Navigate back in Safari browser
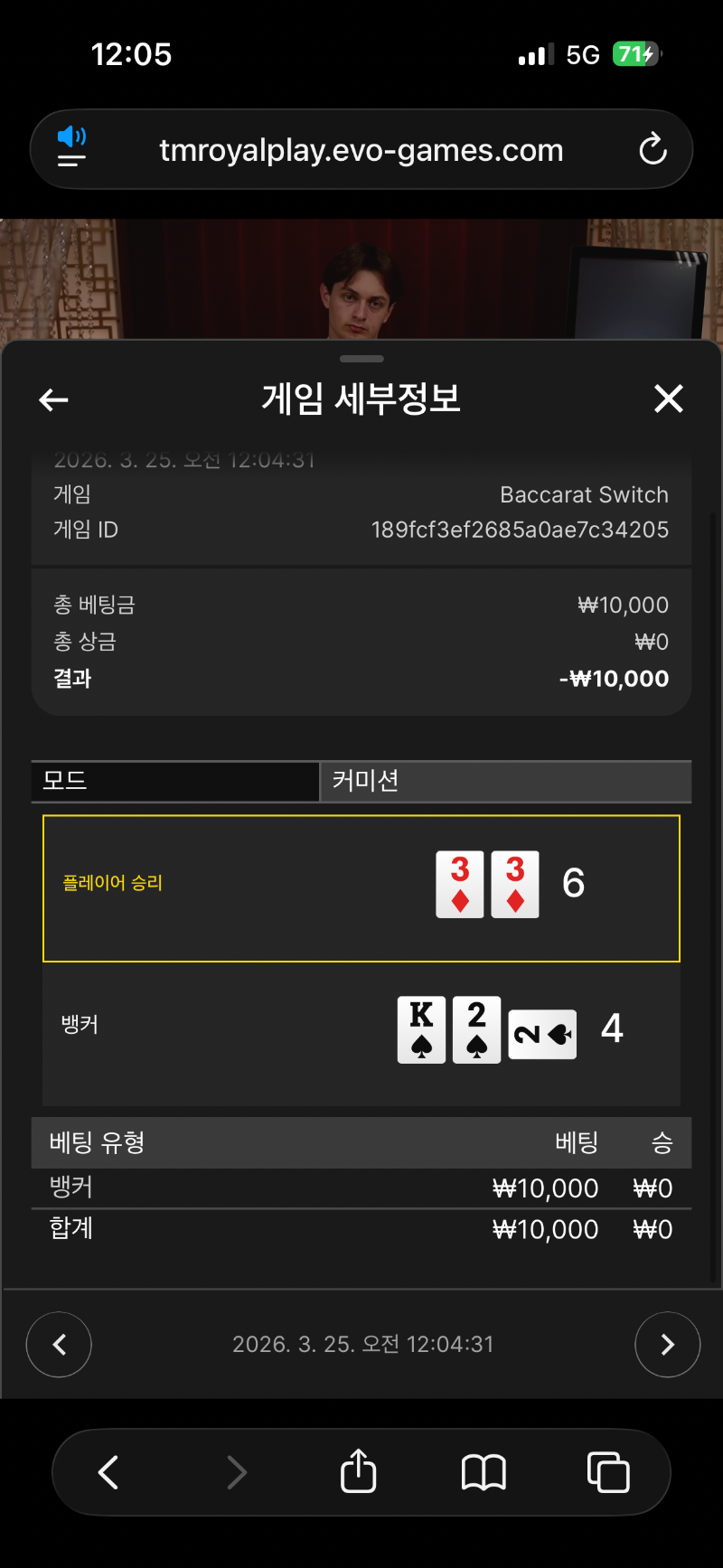Viewport: 723px width, 1568px height. (x=108, y=1472)
